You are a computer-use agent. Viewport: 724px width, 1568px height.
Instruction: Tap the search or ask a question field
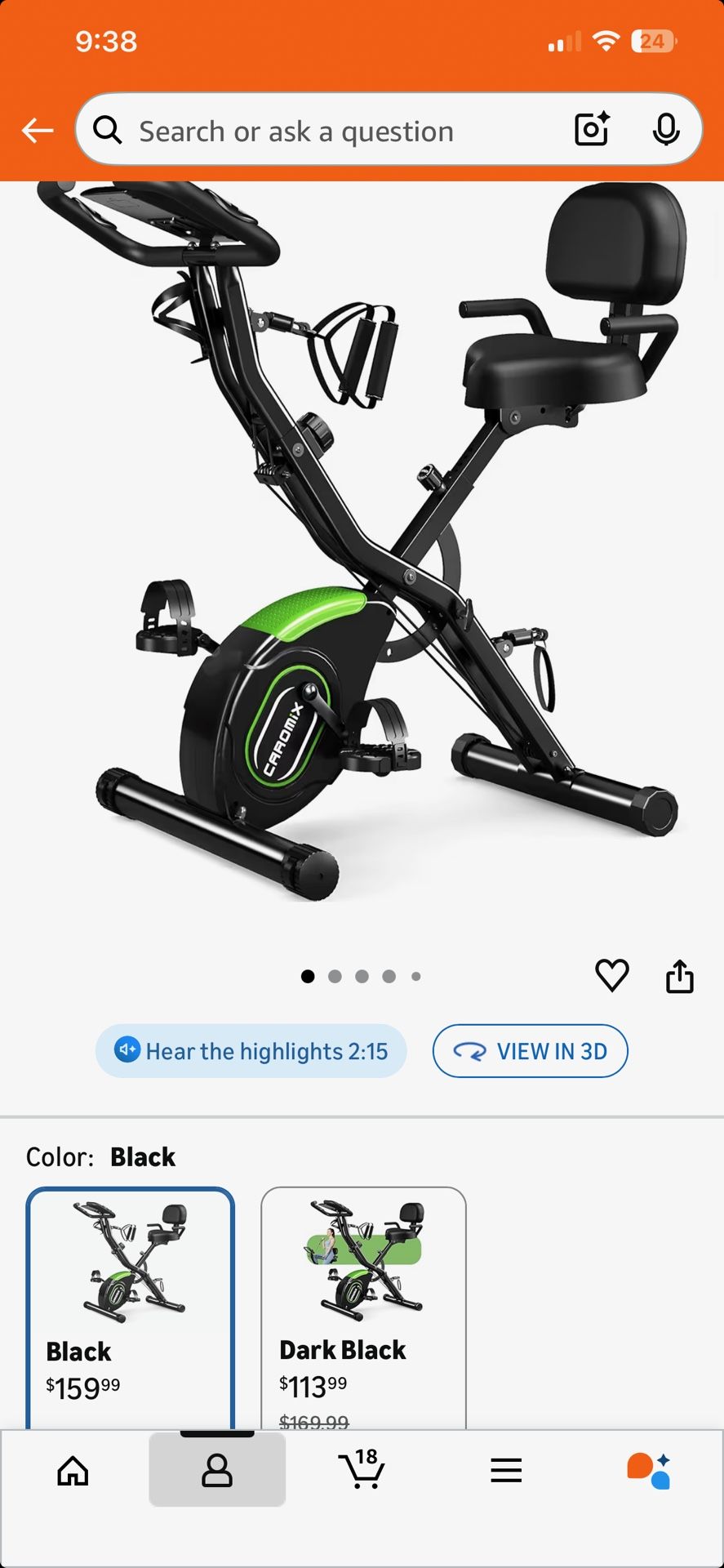pos(326,131)
